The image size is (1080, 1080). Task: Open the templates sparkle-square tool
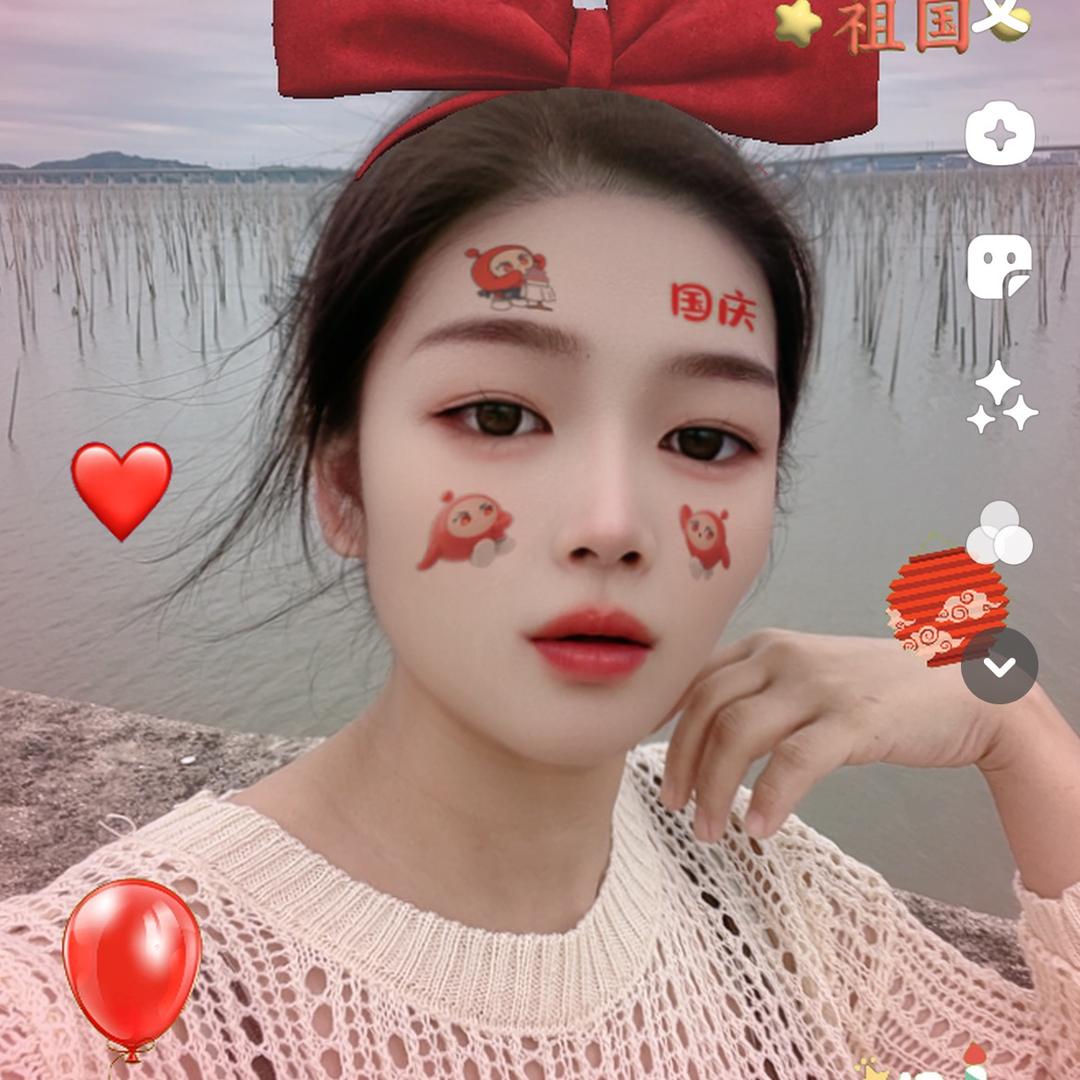[x=999, y=133]
